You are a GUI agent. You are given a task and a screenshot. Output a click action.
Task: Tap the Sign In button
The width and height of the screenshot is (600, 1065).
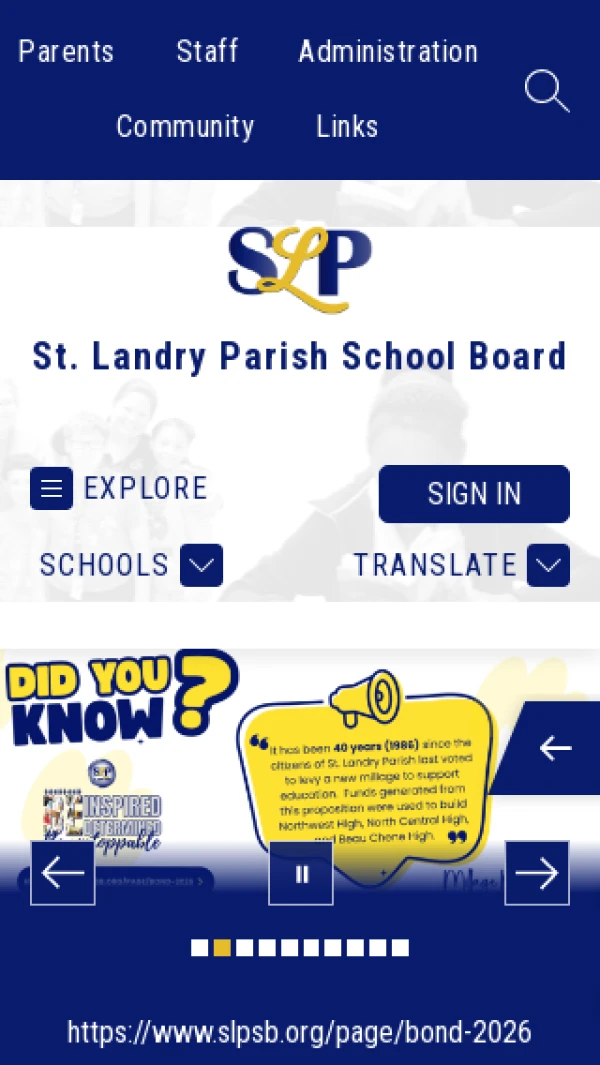pos(474,494)
